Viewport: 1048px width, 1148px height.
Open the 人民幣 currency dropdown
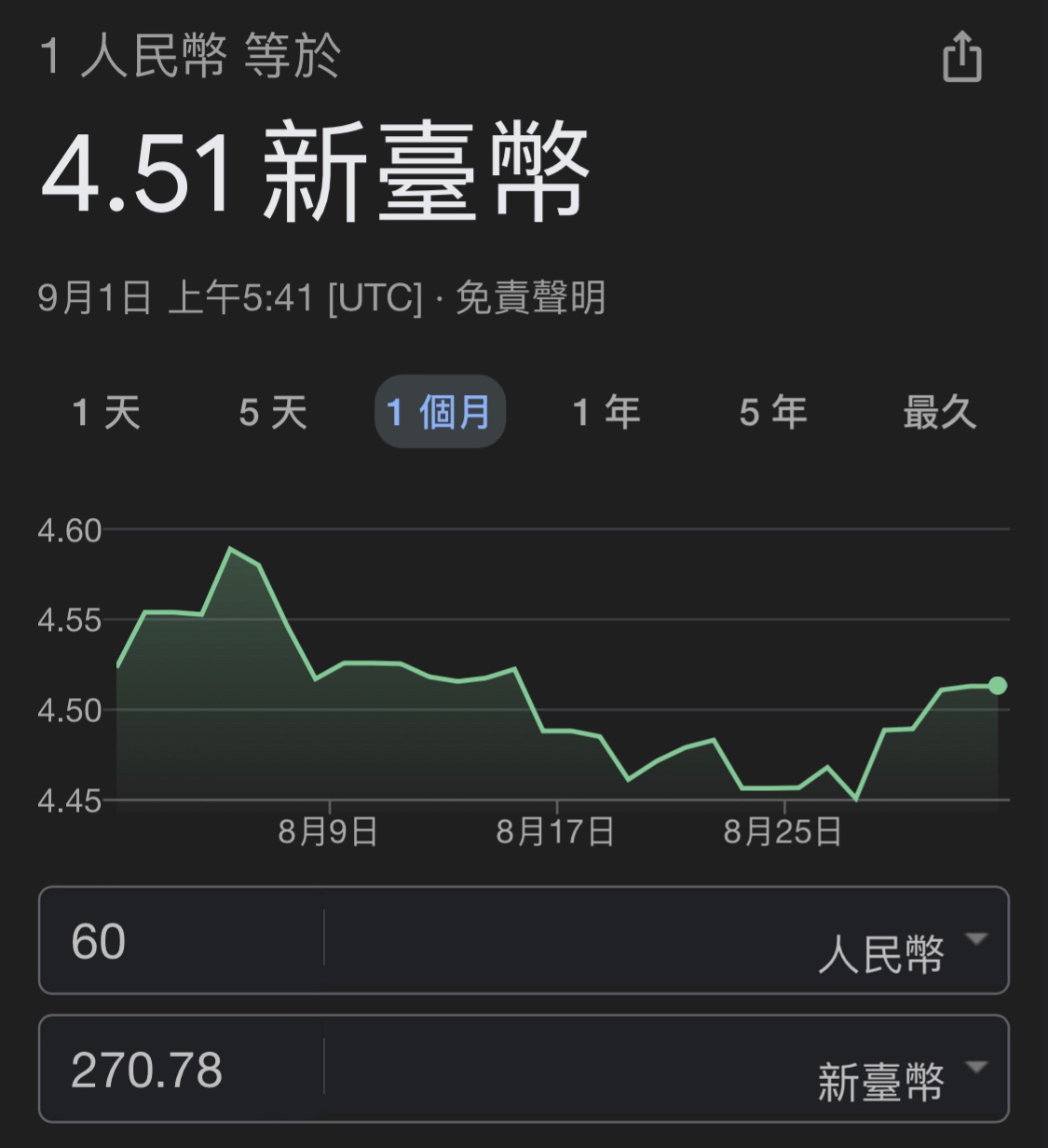coord(899,952)
